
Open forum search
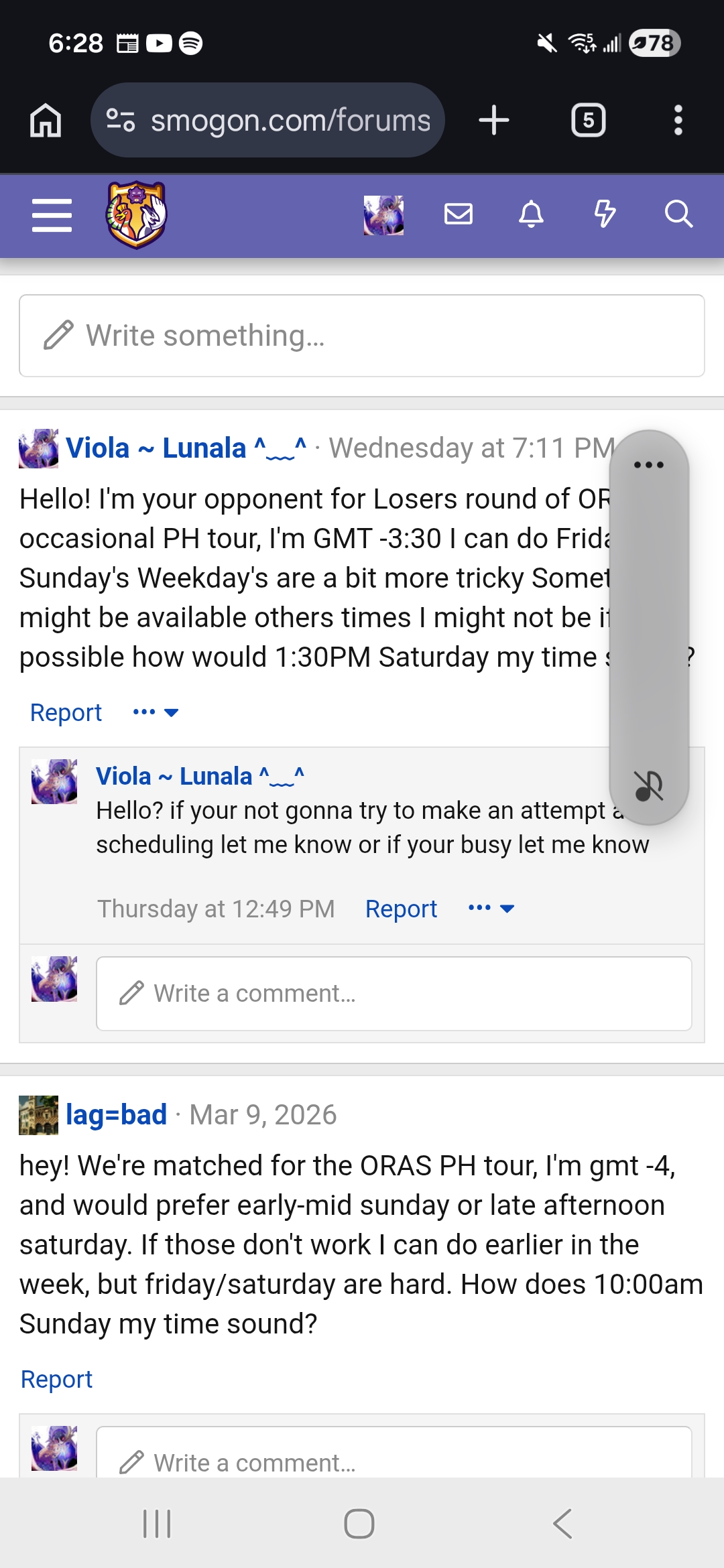678,214
